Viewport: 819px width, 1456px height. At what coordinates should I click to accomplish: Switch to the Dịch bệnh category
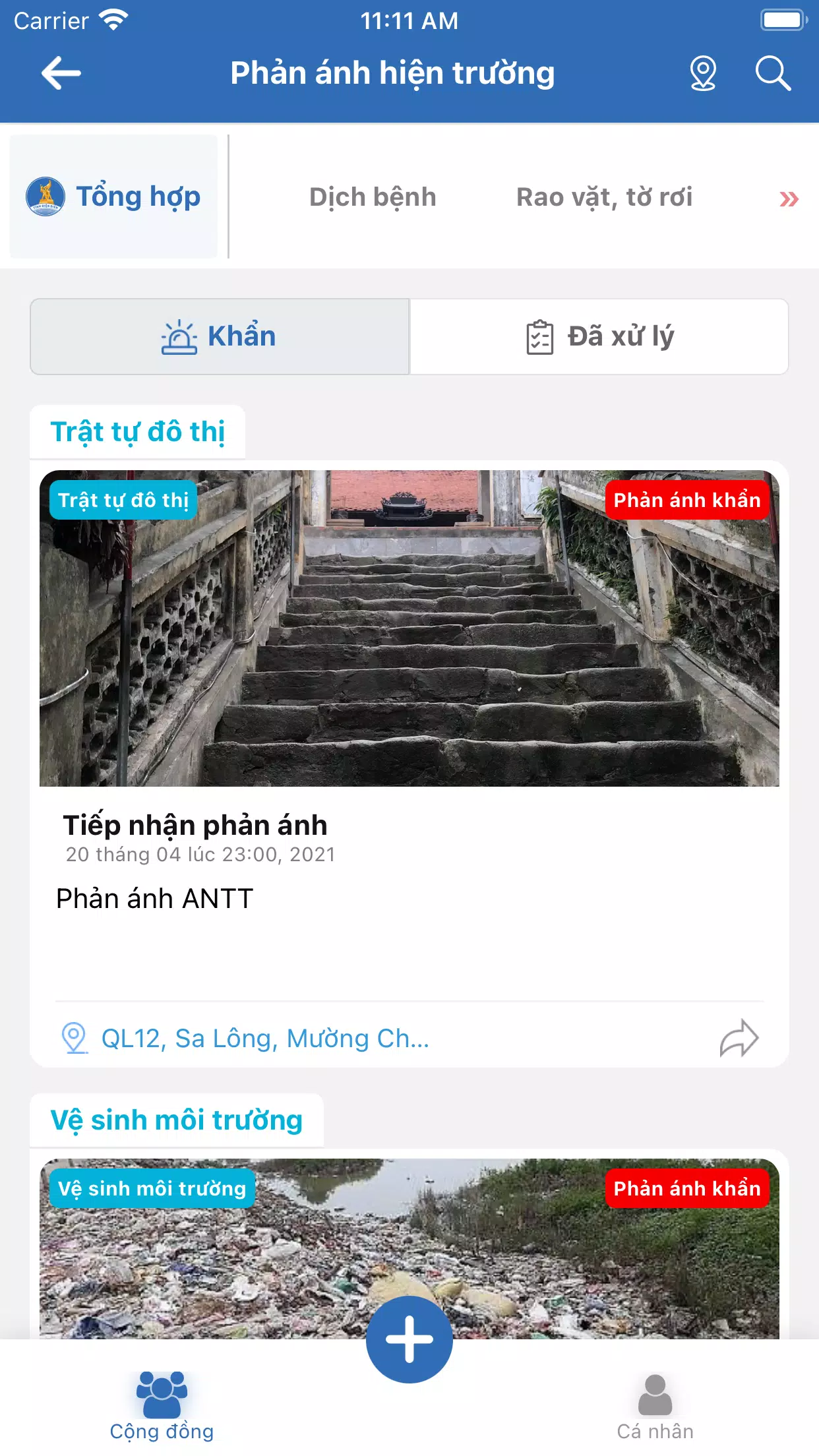pyautogui.click(x=373, y=197)
